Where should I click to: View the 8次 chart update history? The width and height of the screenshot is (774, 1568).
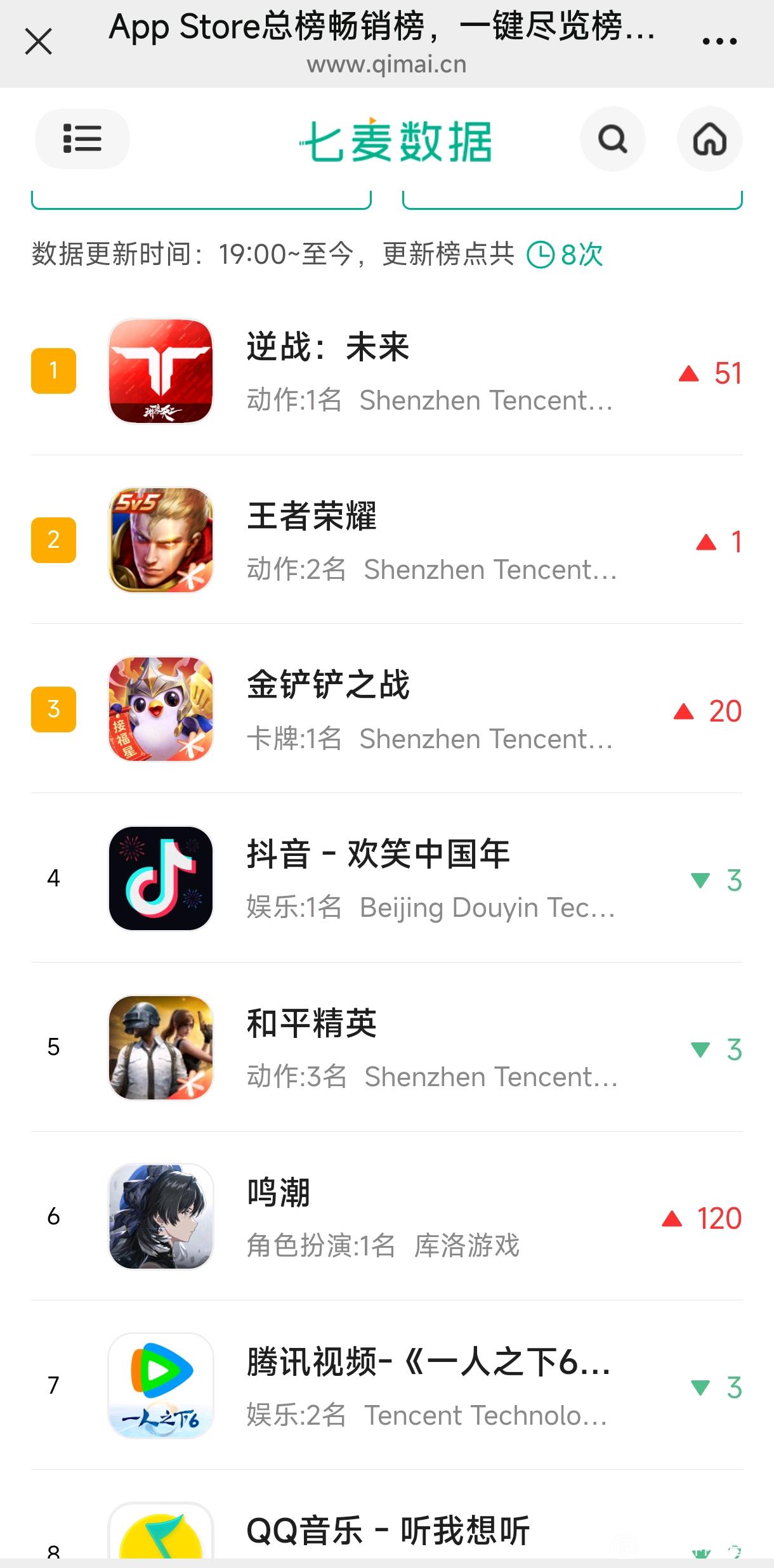(565, 255)
